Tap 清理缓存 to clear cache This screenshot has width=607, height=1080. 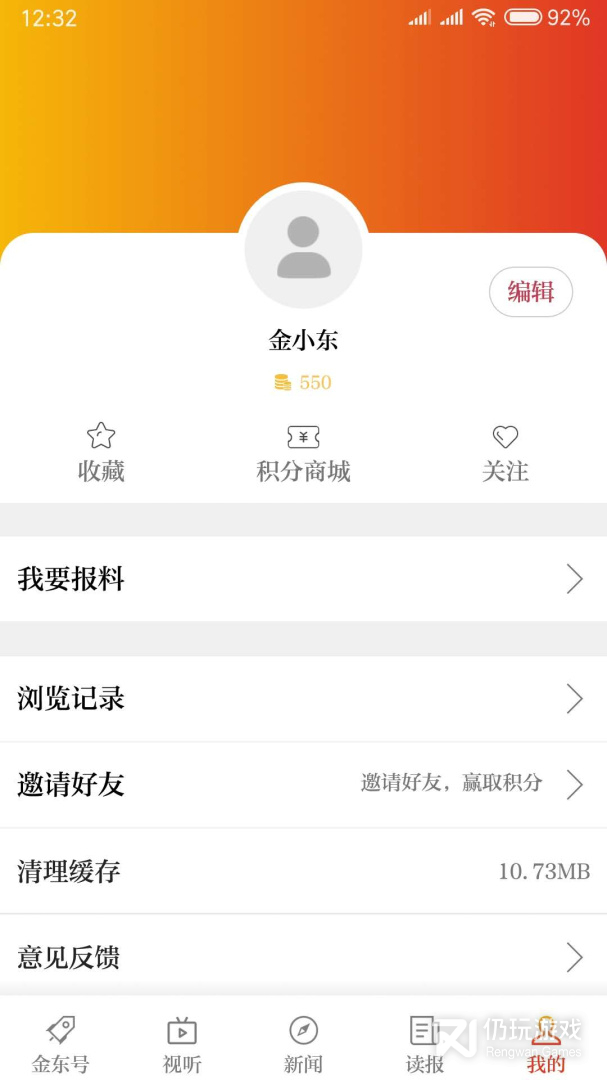[x=303, y=871]
